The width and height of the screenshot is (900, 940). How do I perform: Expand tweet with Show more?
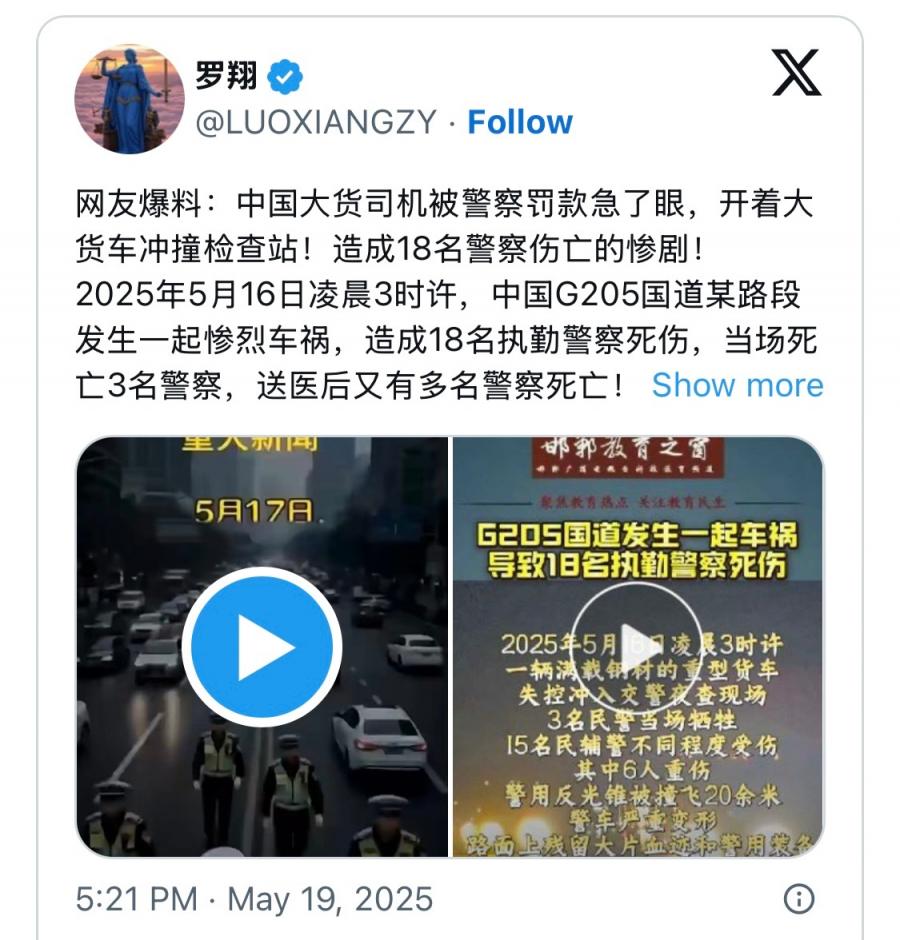(x=737, y=385)
